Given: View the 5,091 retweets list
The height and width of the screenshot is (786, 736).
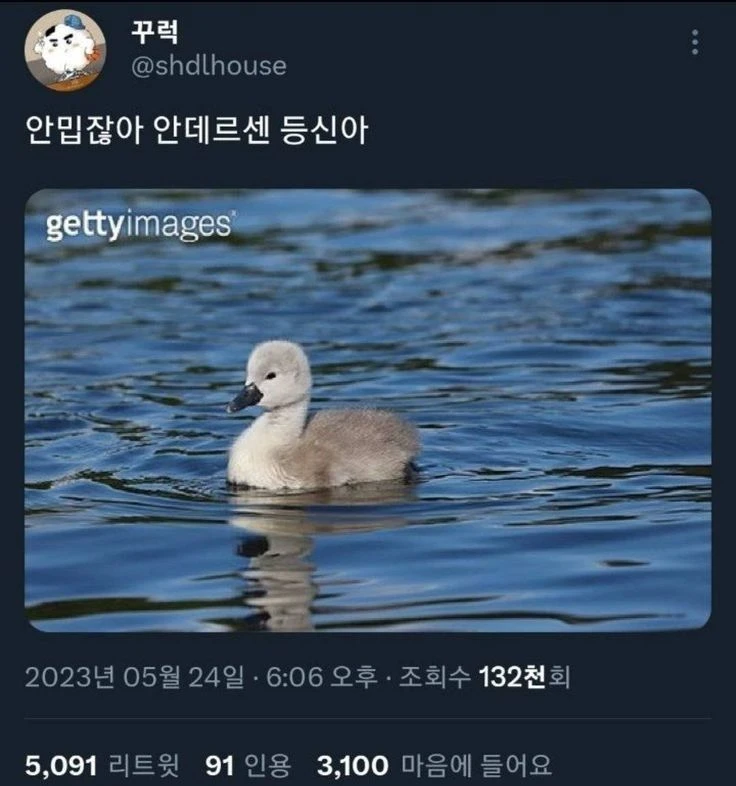Looking at the screenshot, I should tap(102, 765).
